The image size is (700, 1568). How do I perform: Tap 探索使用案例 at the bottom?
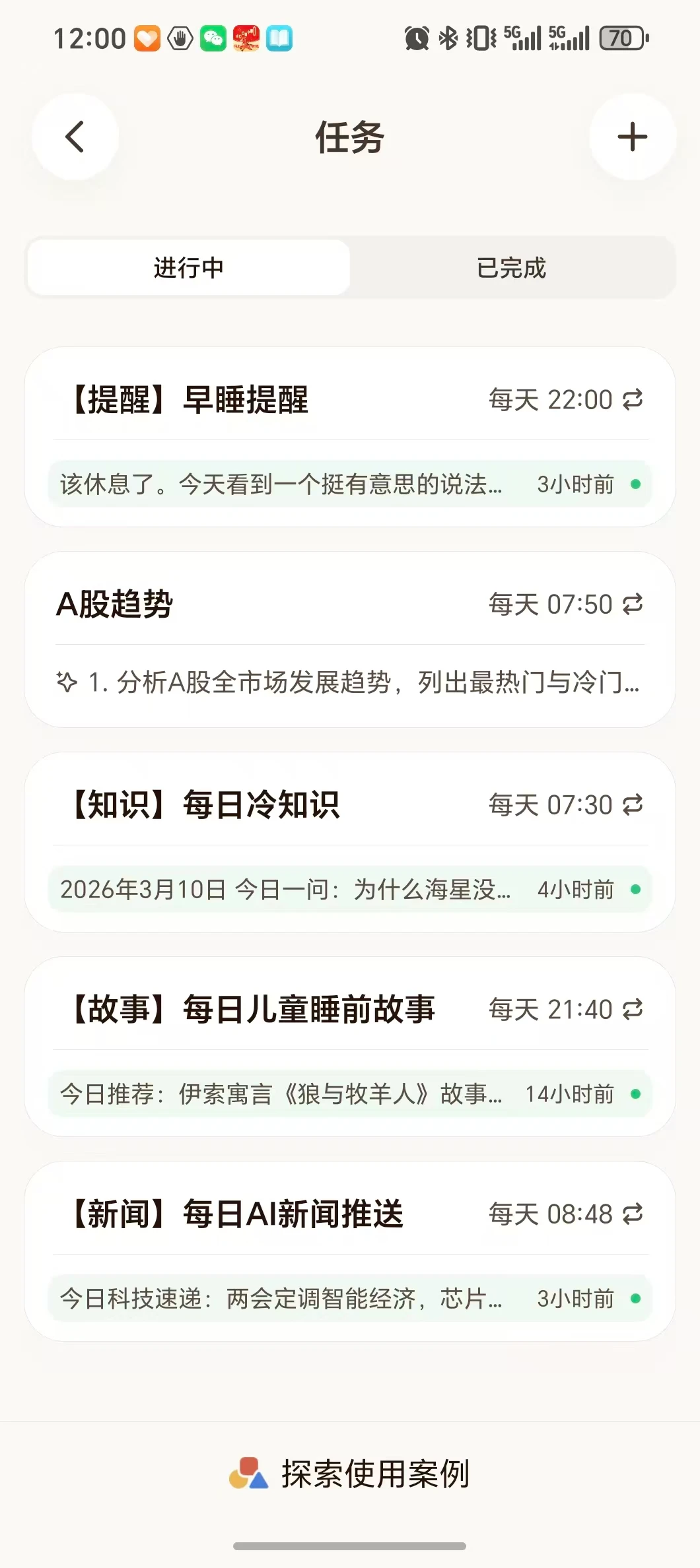tap(350, 1474)
